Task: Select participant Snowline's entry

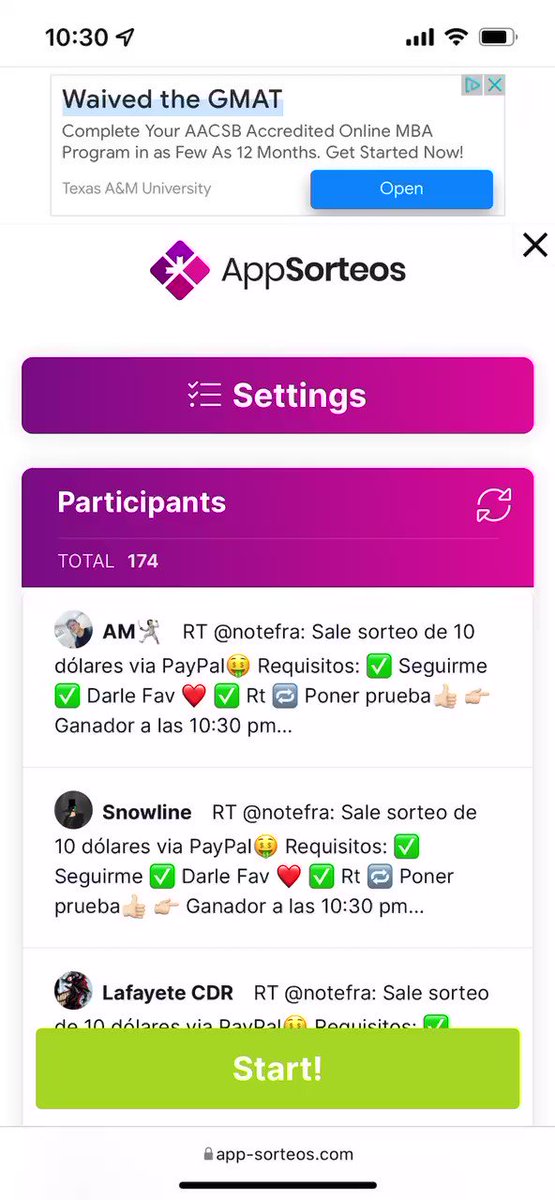Action: [277, 858]
